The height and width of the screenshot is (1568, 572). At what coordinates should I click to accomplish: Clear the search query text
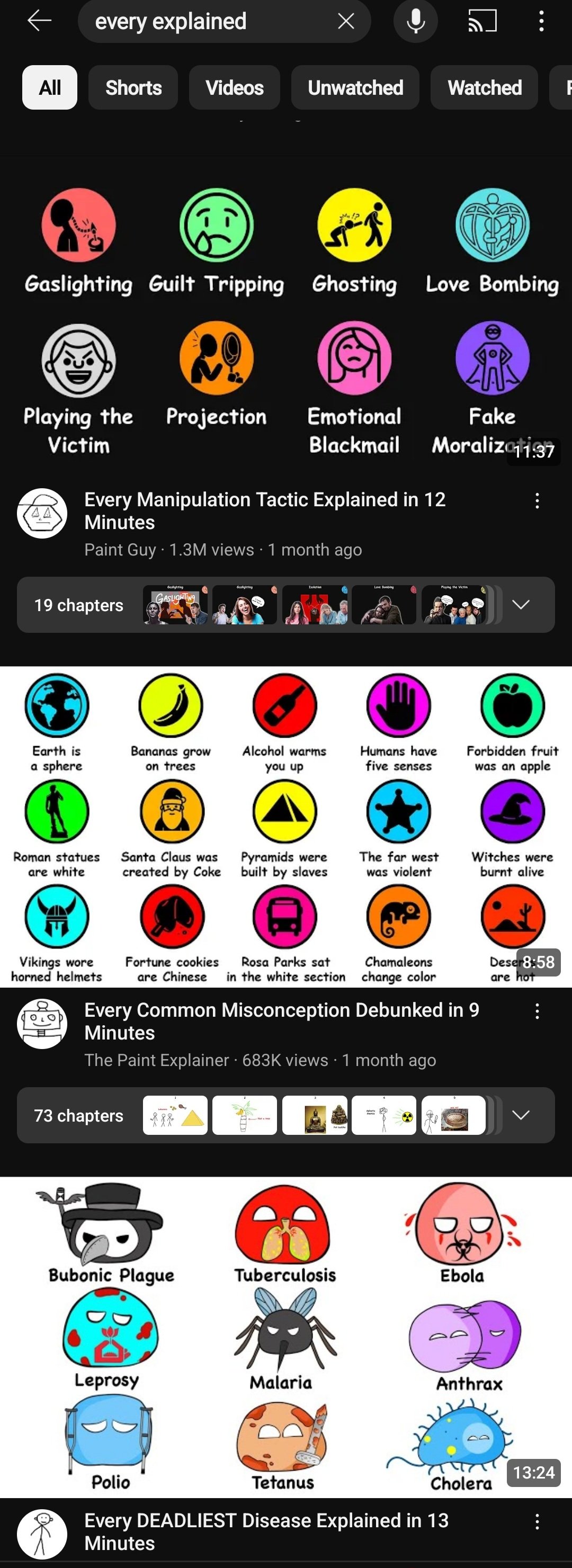pyautogui.click(x=346, y=21)
